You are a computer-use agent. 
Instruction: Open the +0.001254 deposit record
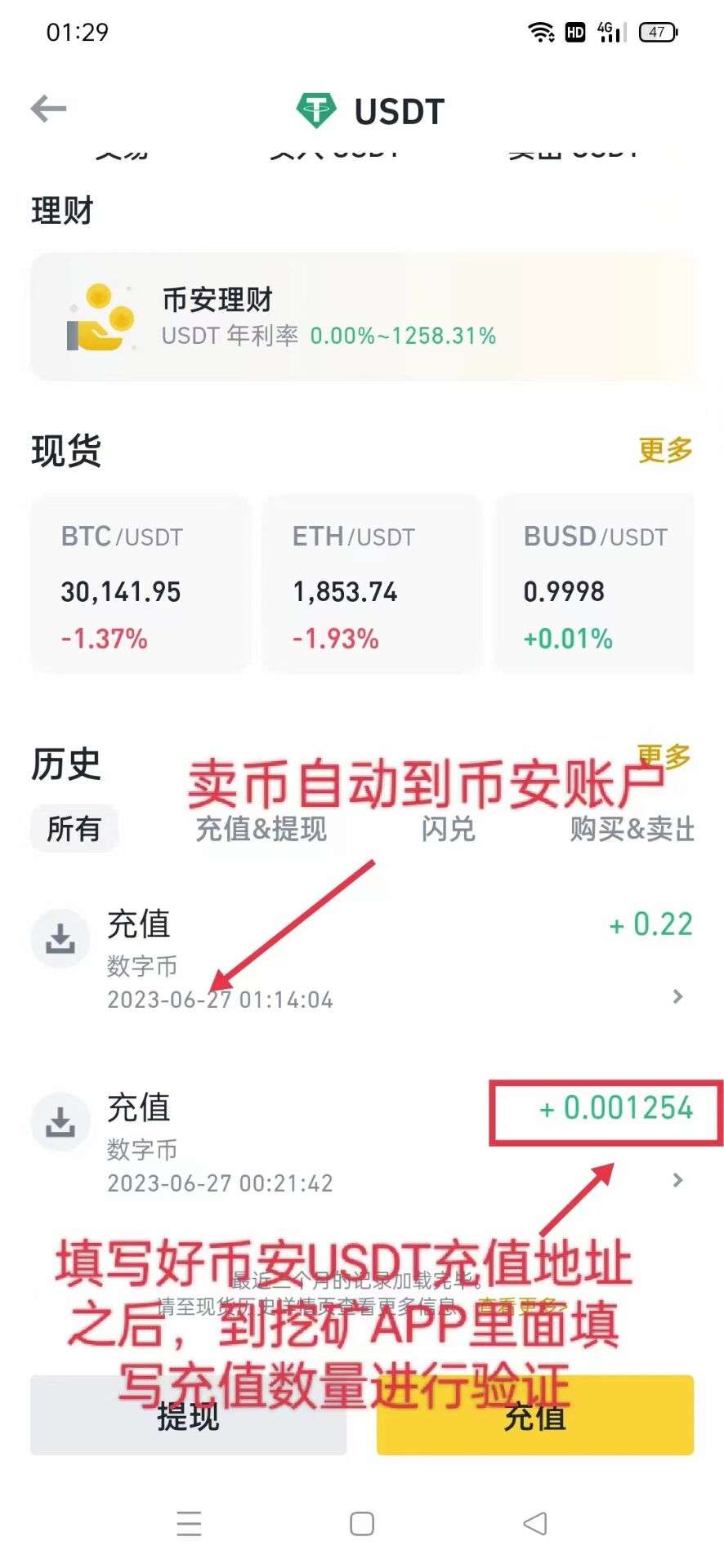pos(362,1143)
